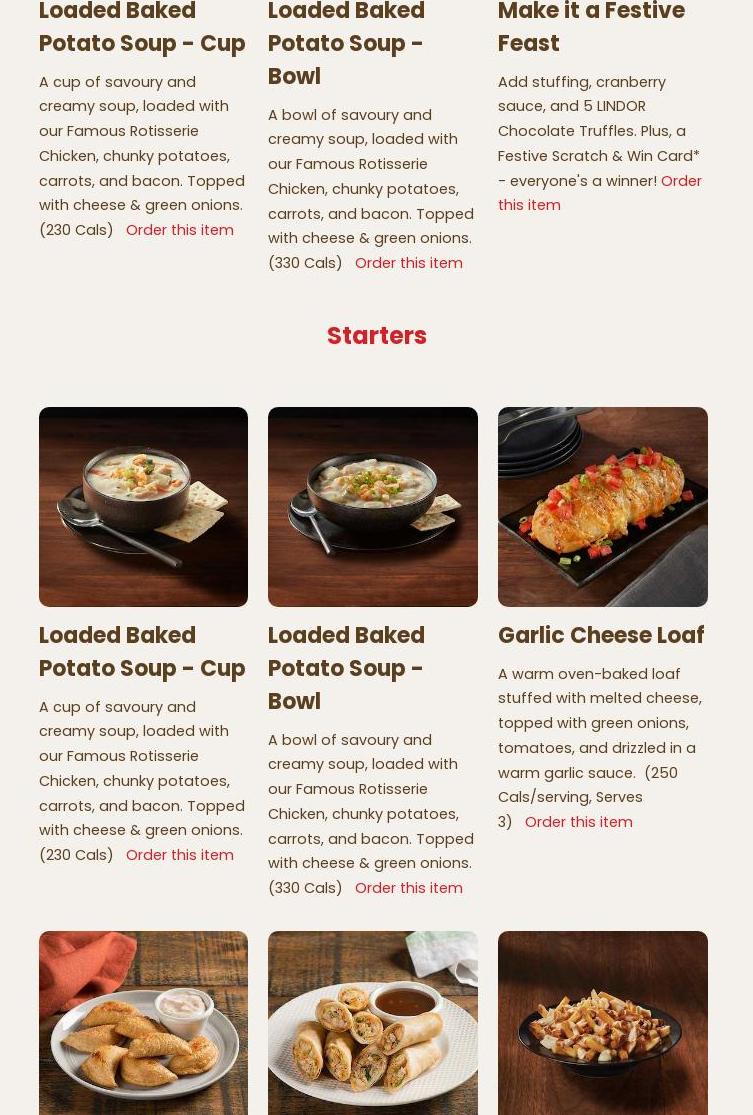Open the dumplings with dip photo
Viewport: 753px width, 1115px height.
tap(143, 1023)
